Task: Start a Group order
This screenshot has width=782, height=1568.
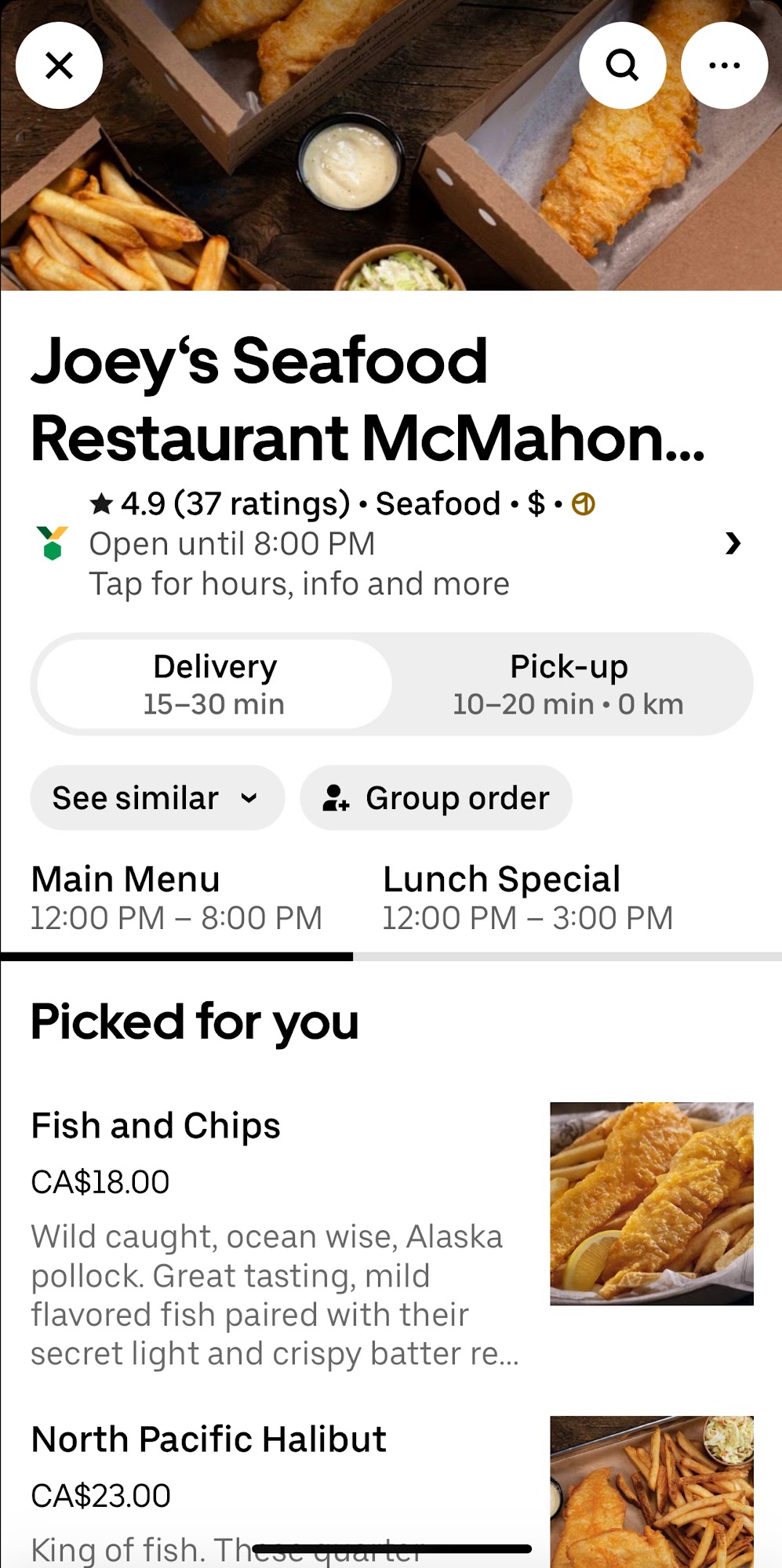Action: [x=436, y=798]
